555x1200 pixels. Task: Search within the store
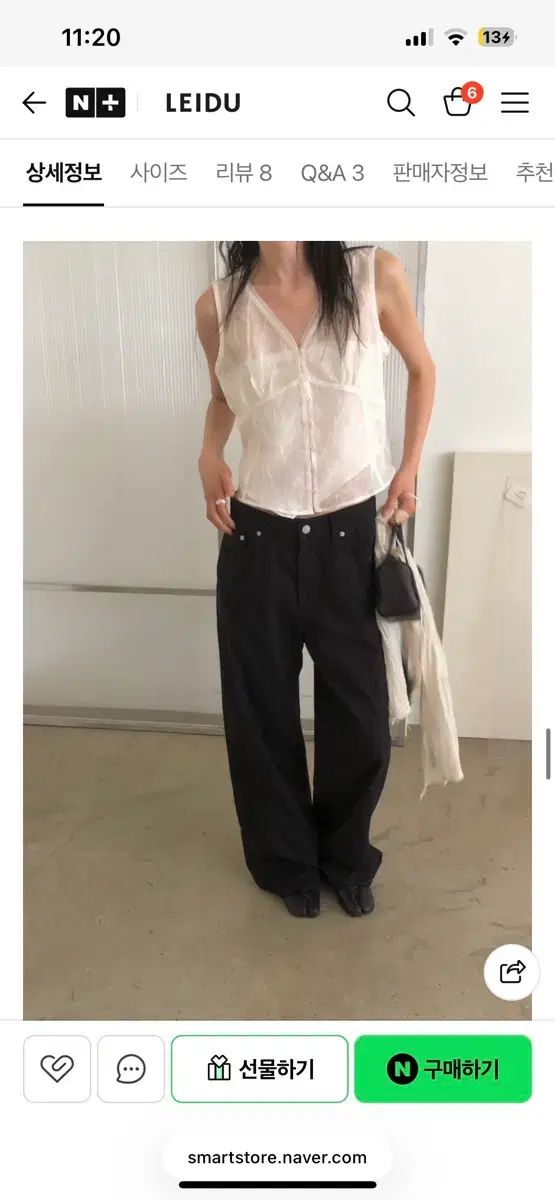401,102
